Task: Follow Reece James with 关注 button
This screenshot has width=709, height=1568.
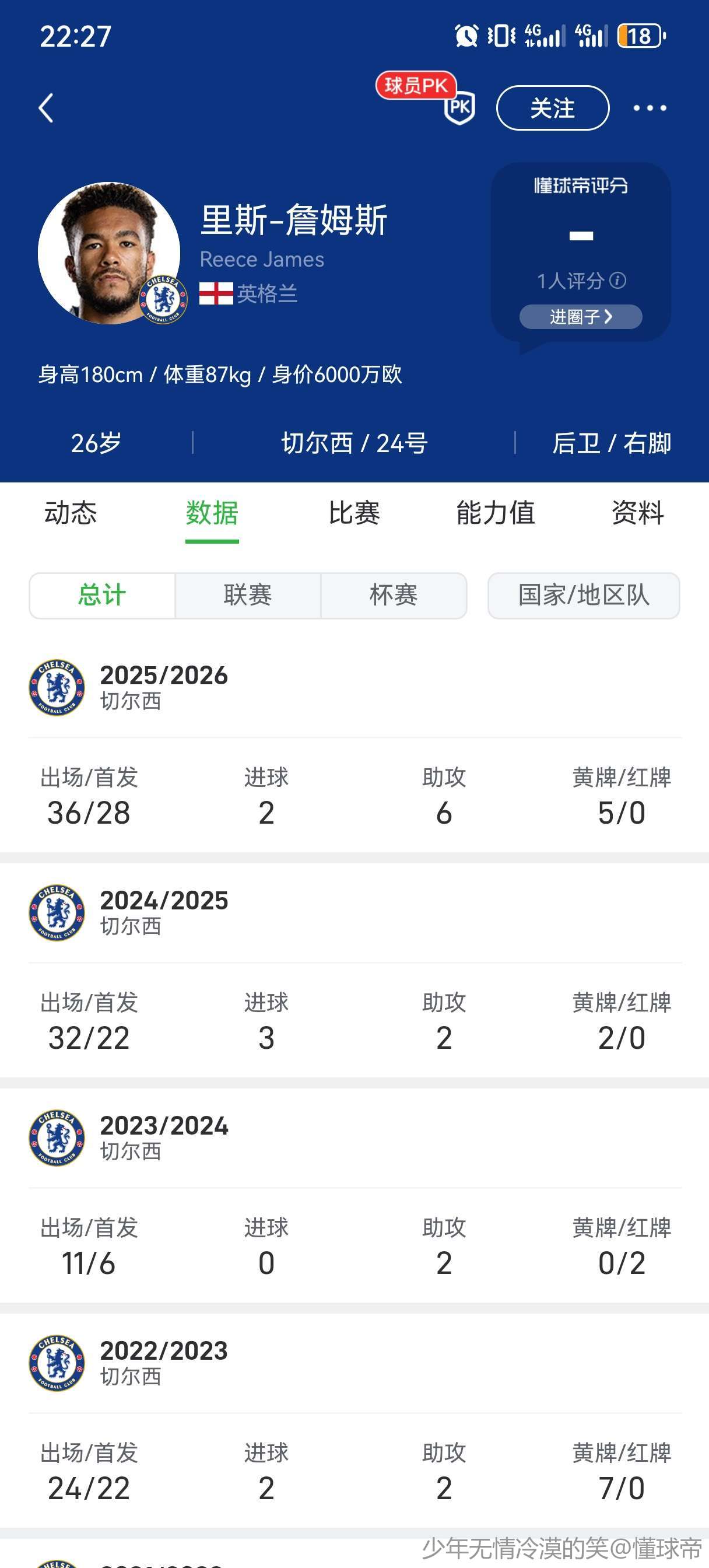Action: (552, 108)
